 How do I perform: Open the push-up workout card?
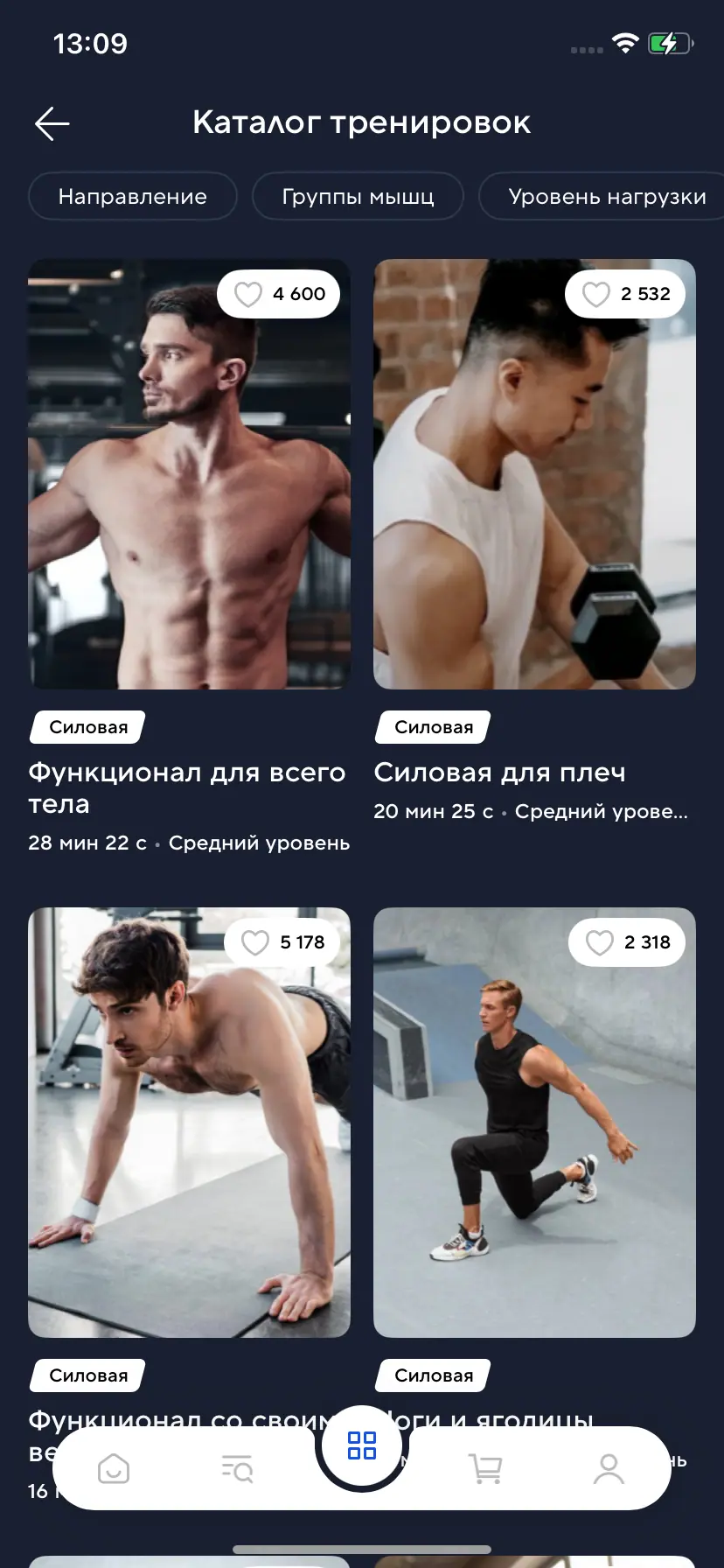click(x=189, y=1137)
